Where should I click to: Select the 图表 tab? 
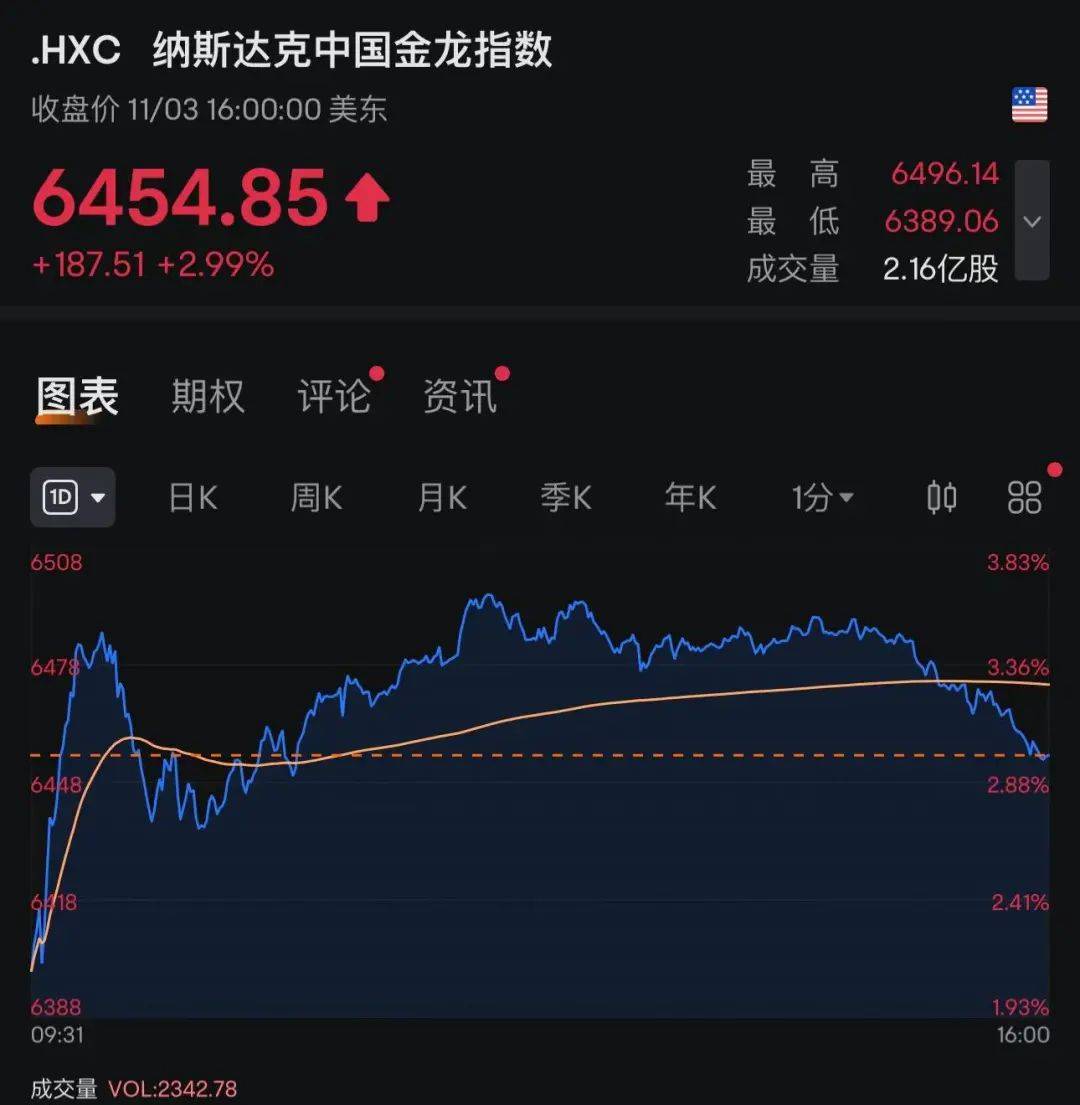point(78,396)
